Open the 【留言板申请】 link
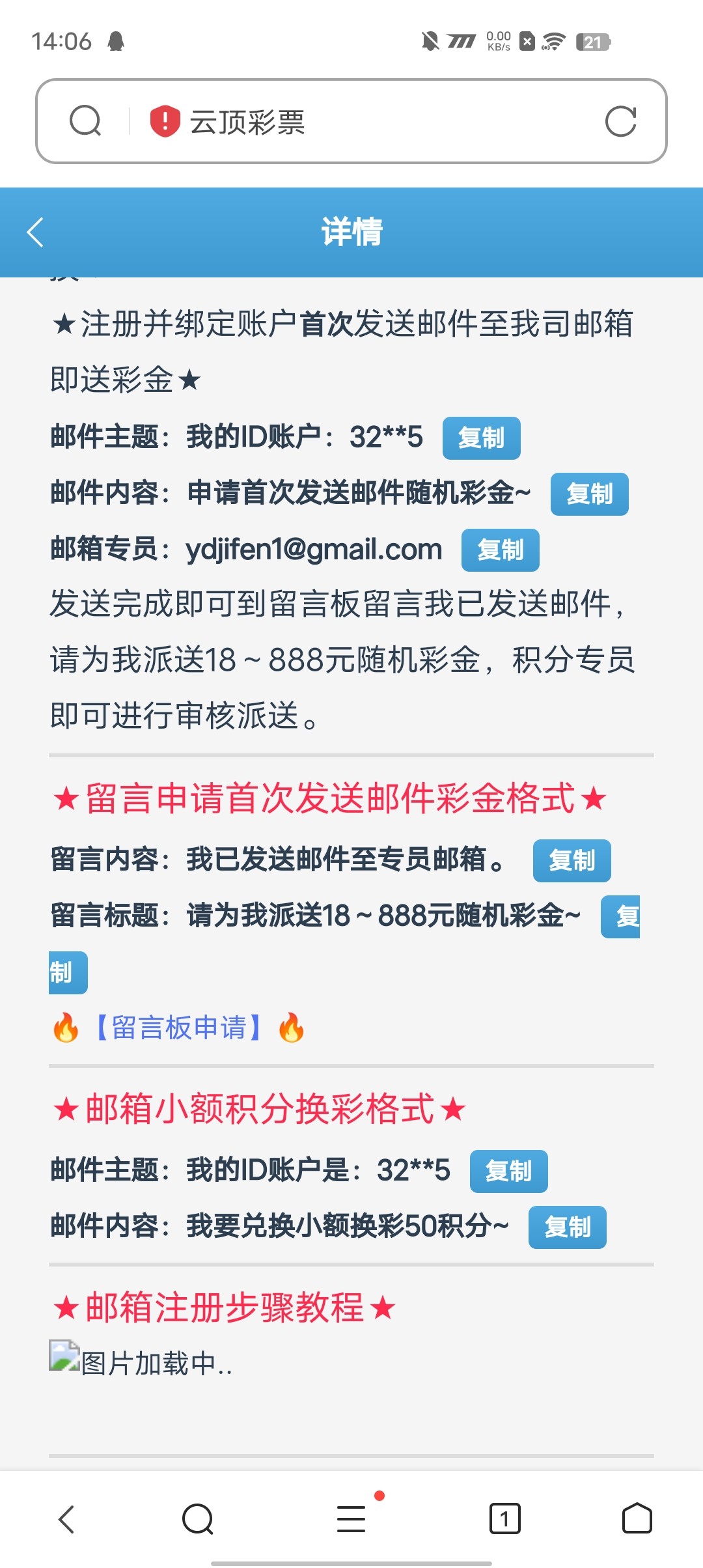This screenshot has width=703, height=1568. pos(178,1028)
